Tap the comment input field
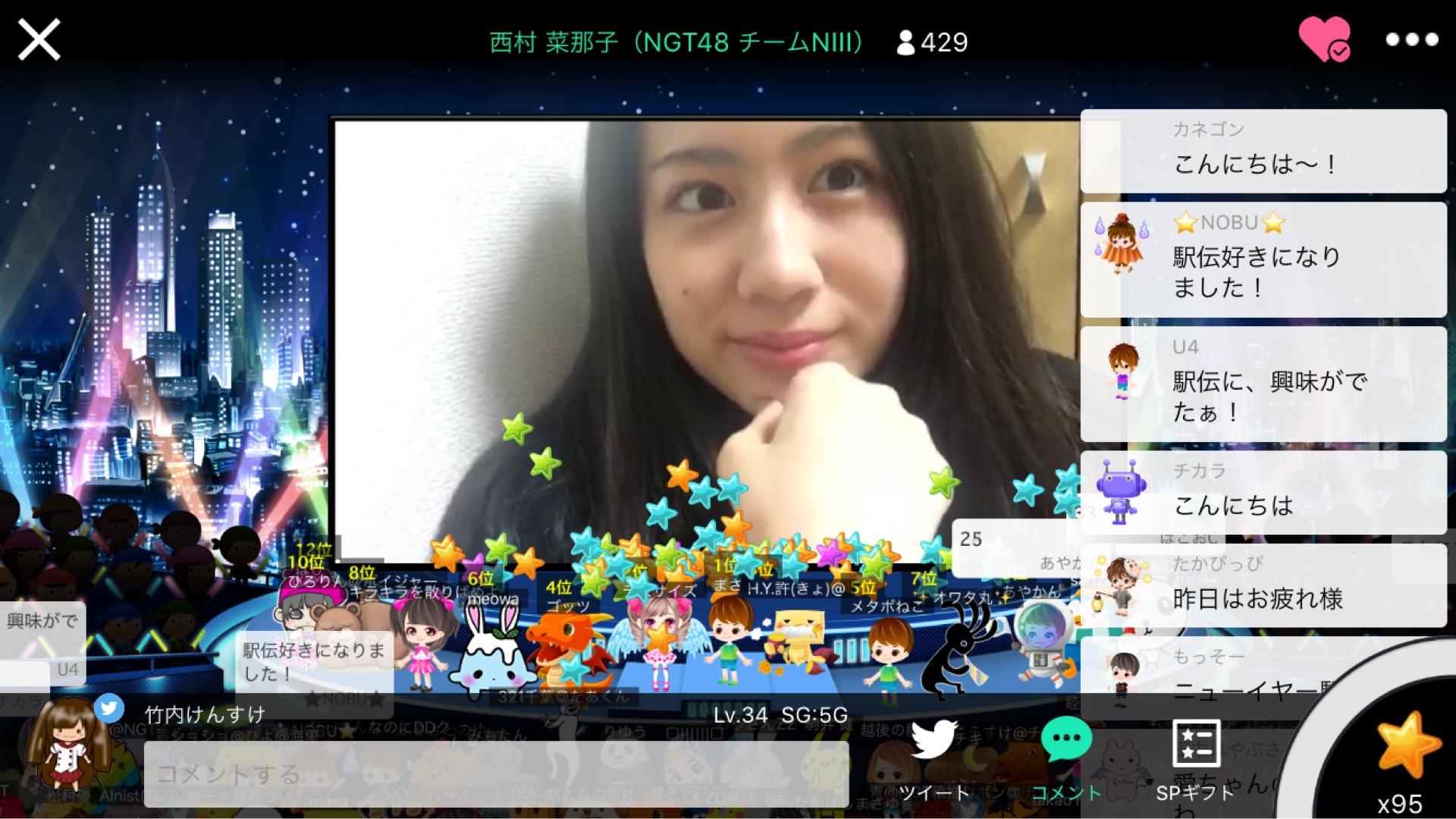This screenshot has width=1456, height=819. (497, 773)
